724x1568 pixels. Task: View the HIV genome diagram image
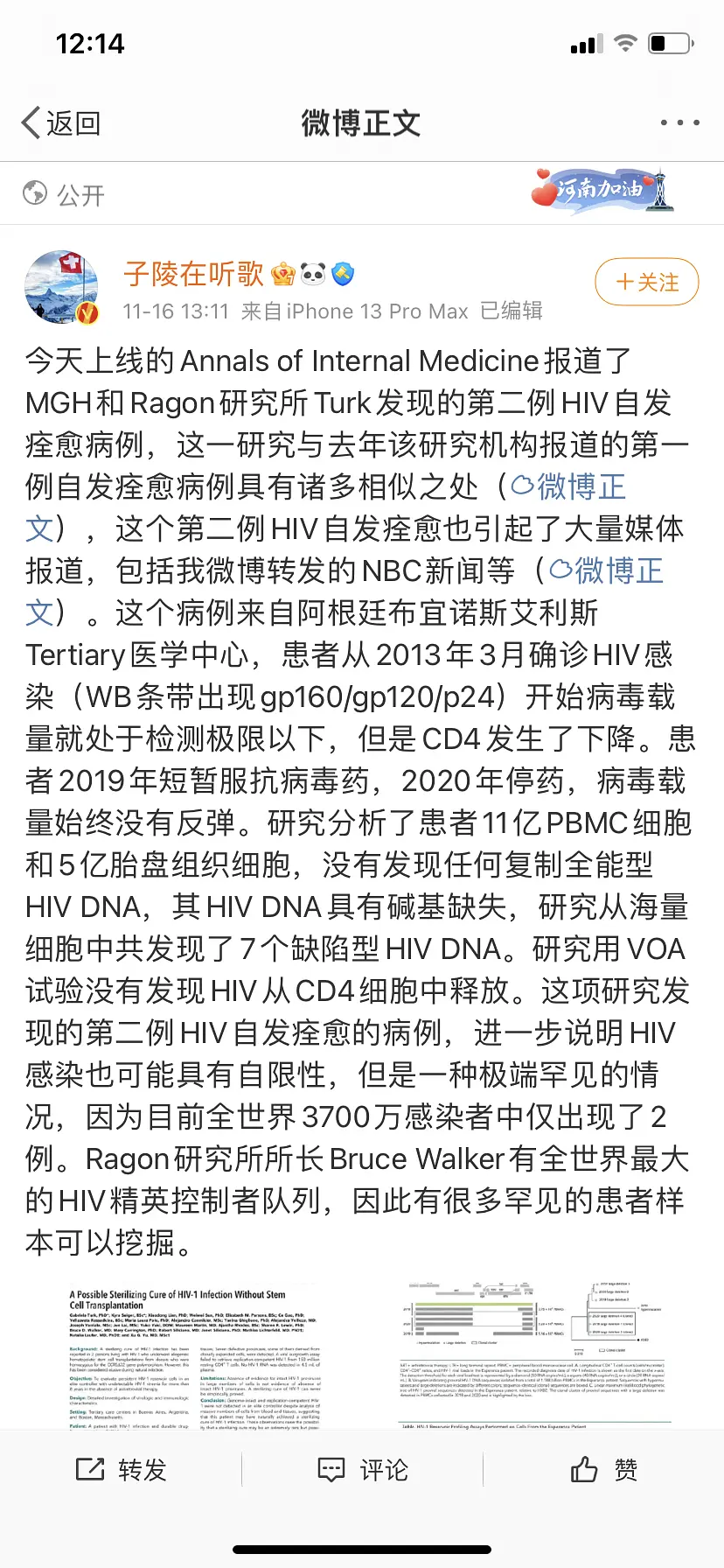click(532, 1354)
